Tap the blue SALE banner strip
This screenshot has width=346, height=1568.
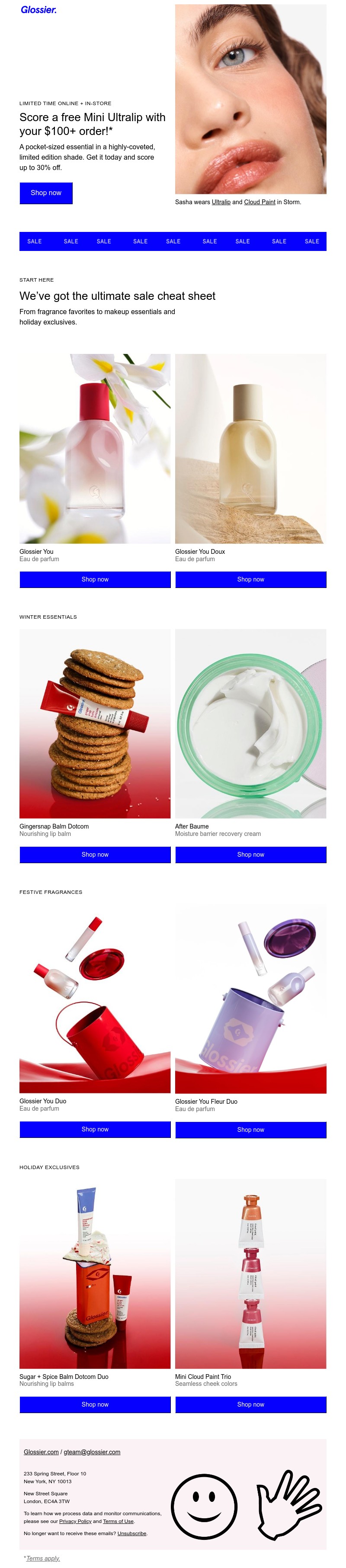(x=173, y=241)
